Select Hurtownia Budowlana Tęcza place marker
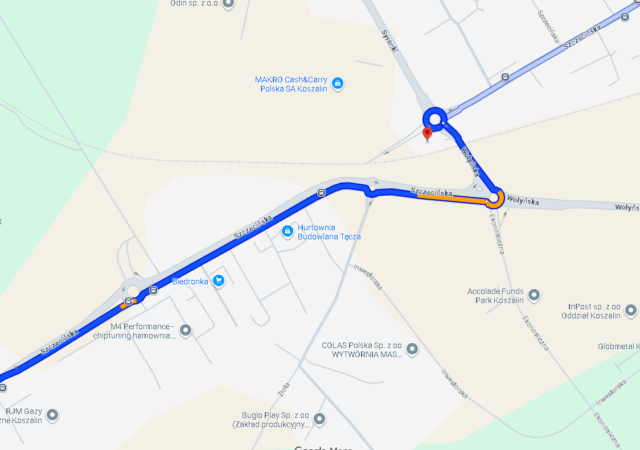This screenshot has width=640, height=450. click(288, 231)
